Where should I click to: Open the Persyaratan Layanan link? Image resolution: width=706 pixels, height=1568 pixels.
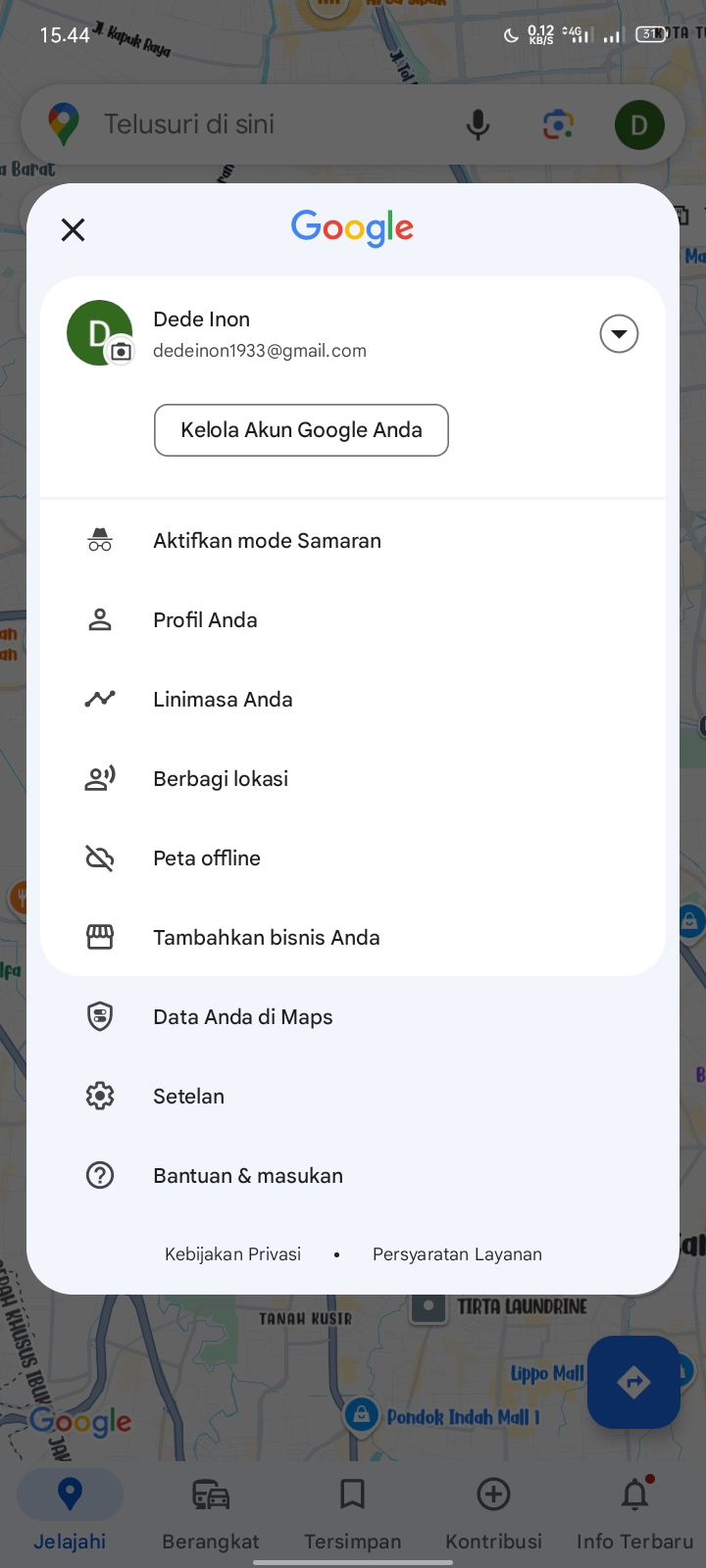[x=457, y=1254]
